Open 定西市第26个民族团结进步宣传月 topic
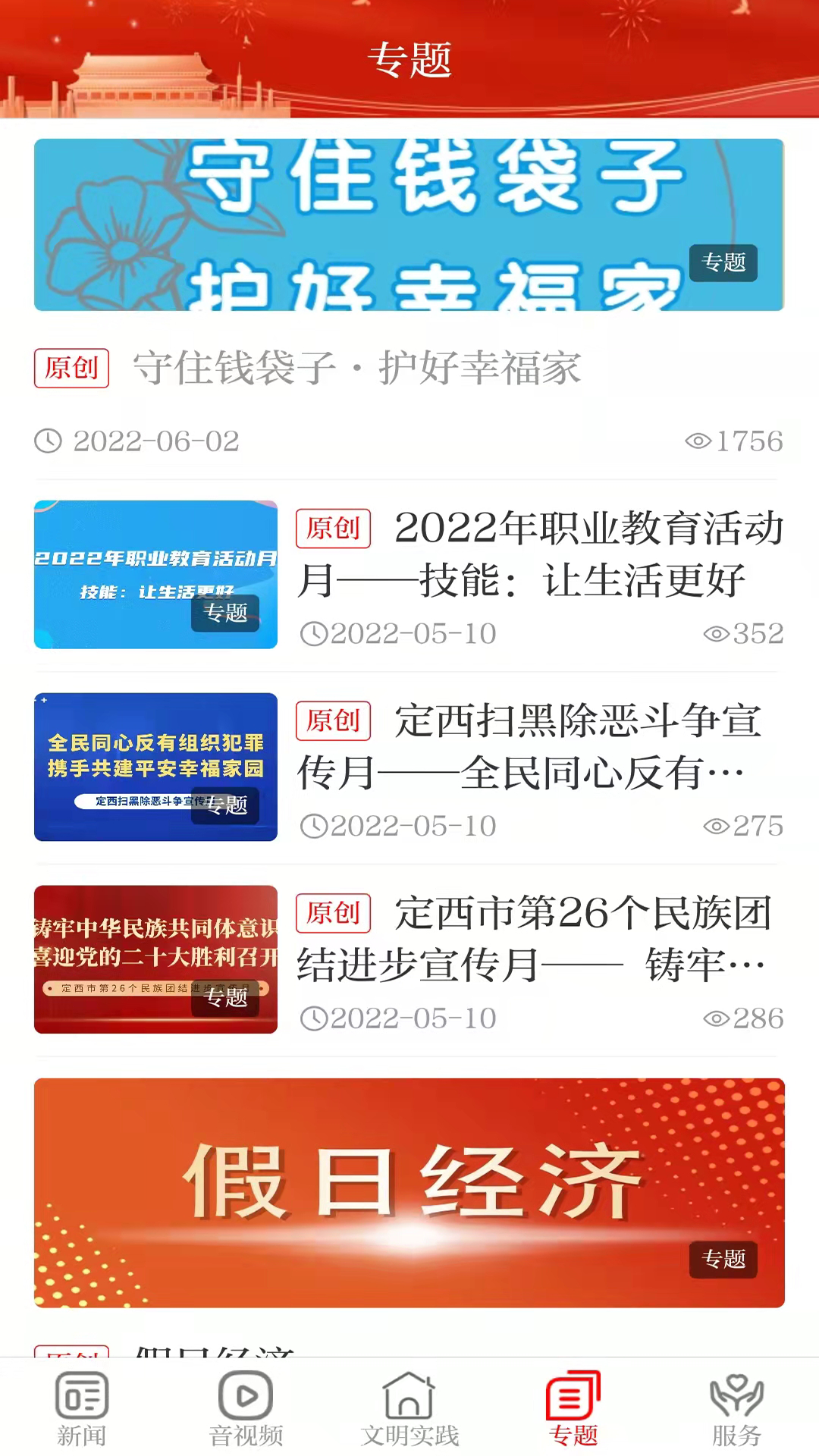Image resolution: width=819 pixels, height=1456 pixels. 538,940
